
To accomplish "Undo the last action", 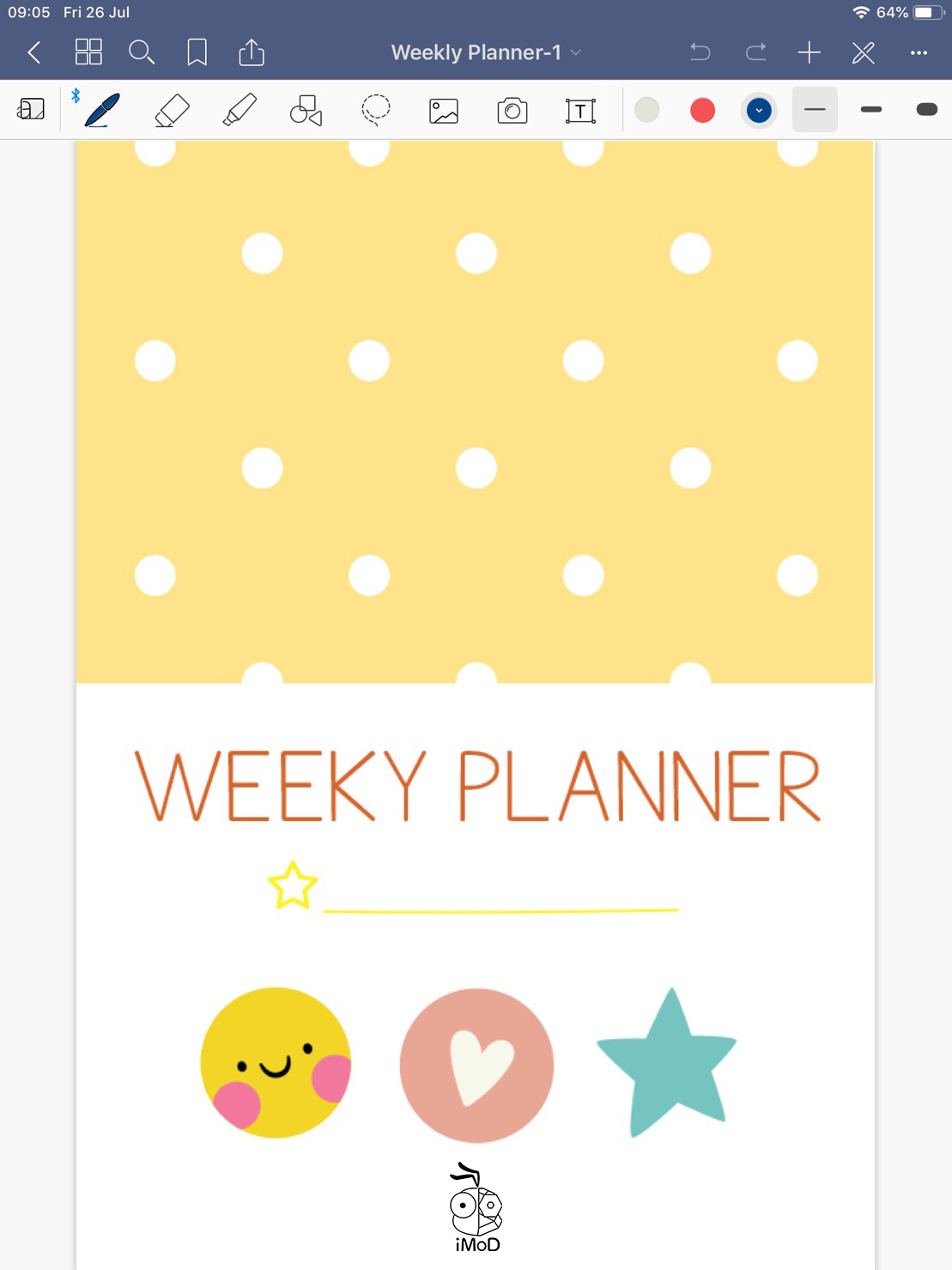I will pyautogui.click(x=700, y=52).
